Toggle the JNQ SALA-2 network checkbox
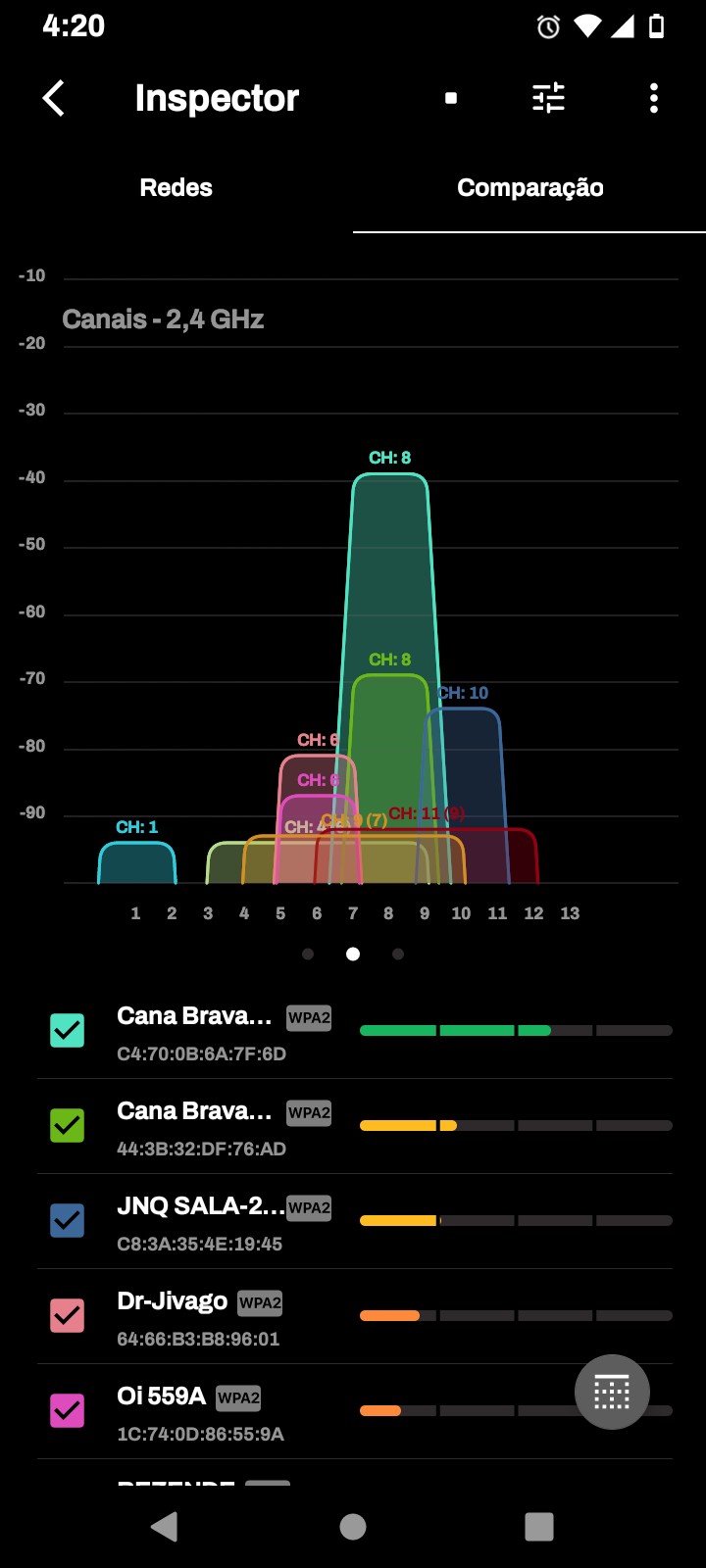This screenshot has width=706, height=1568. pyautogui.click(x=68, y=1221)
